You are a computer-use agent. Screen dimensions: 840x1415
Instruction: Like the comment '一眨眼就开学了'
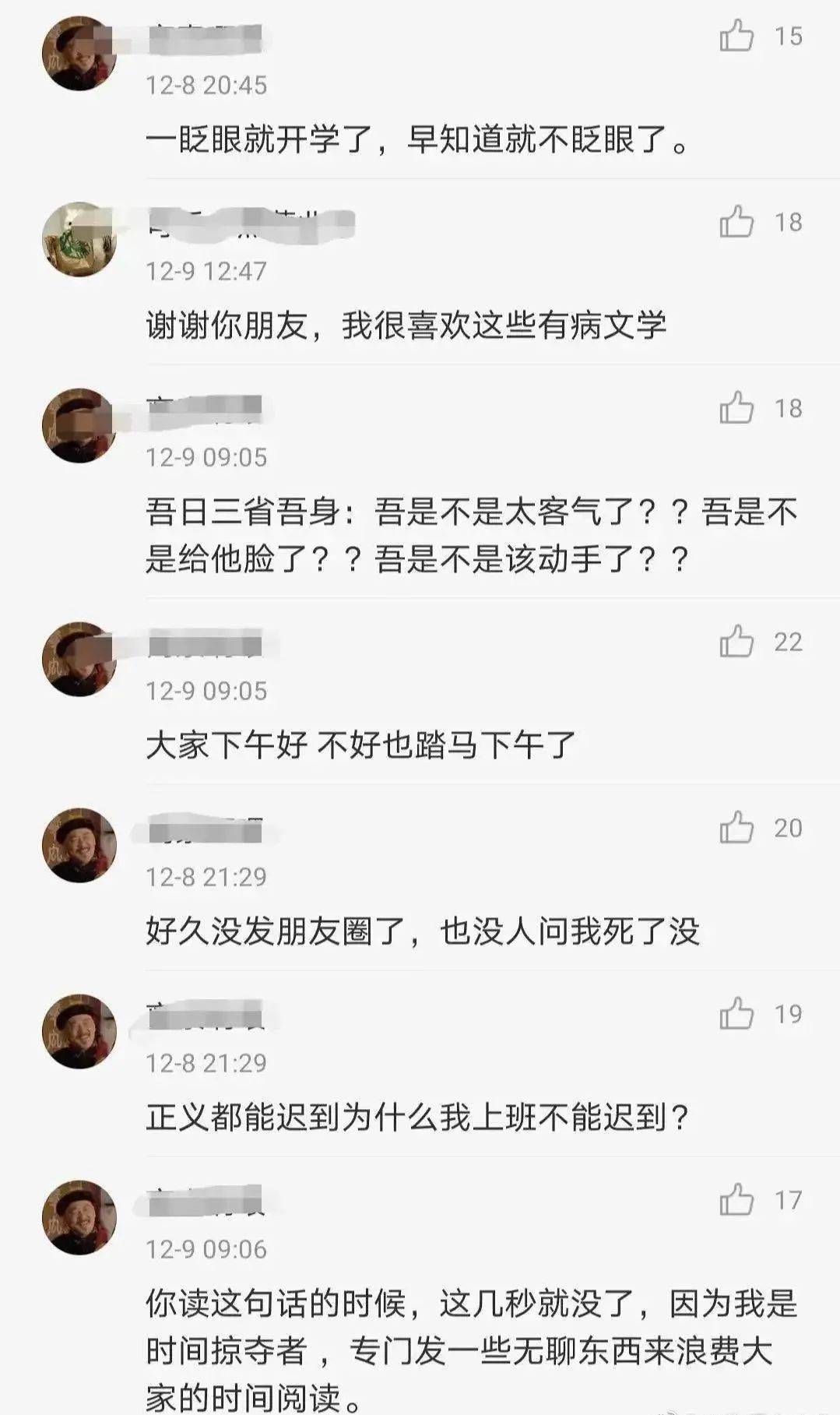coord(736,36)
